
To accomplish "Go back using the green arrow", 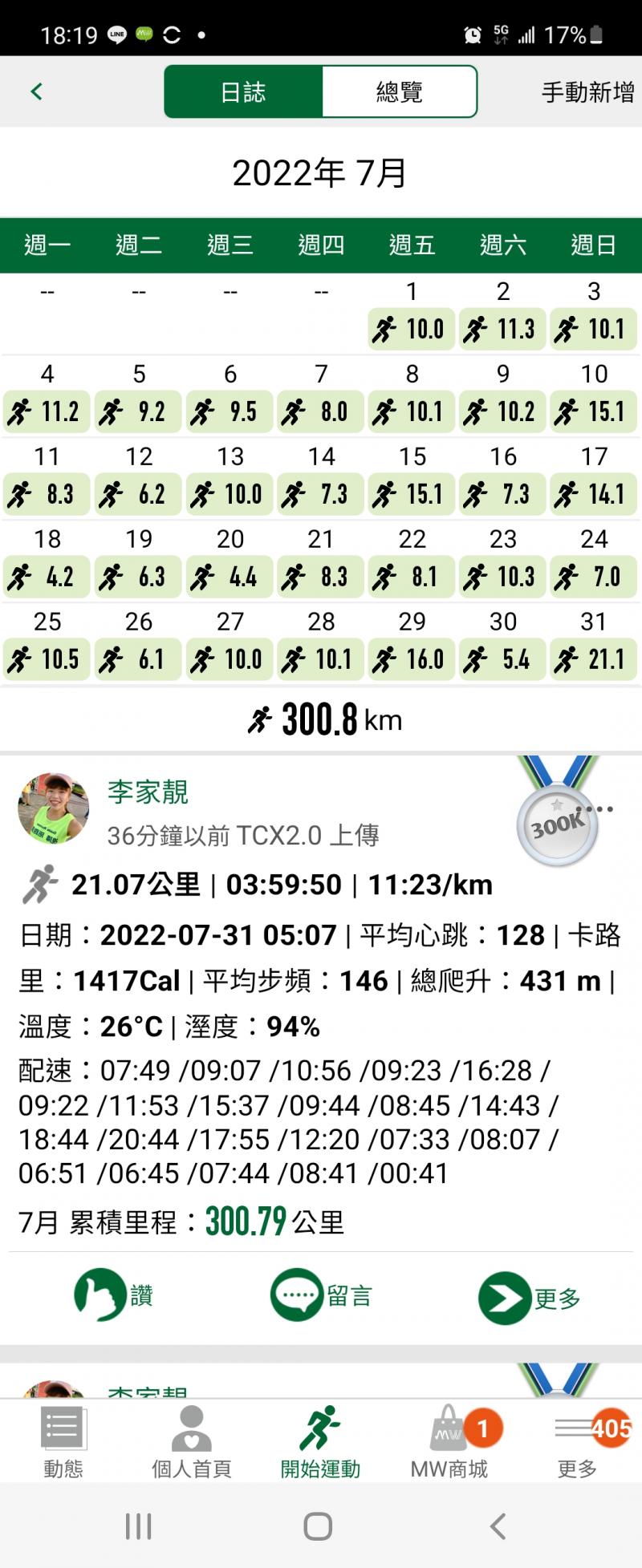I will pyautogui.click(x=36, y=91).
